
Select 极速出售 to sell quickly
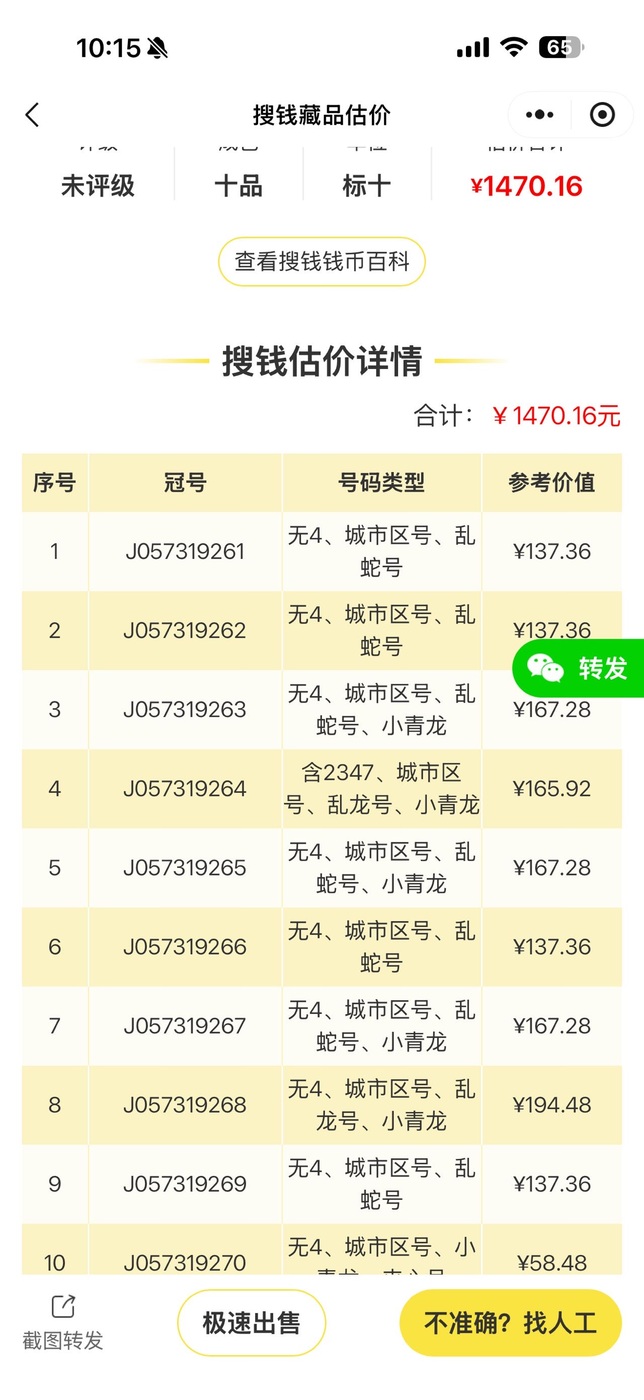coord(252,1323)
